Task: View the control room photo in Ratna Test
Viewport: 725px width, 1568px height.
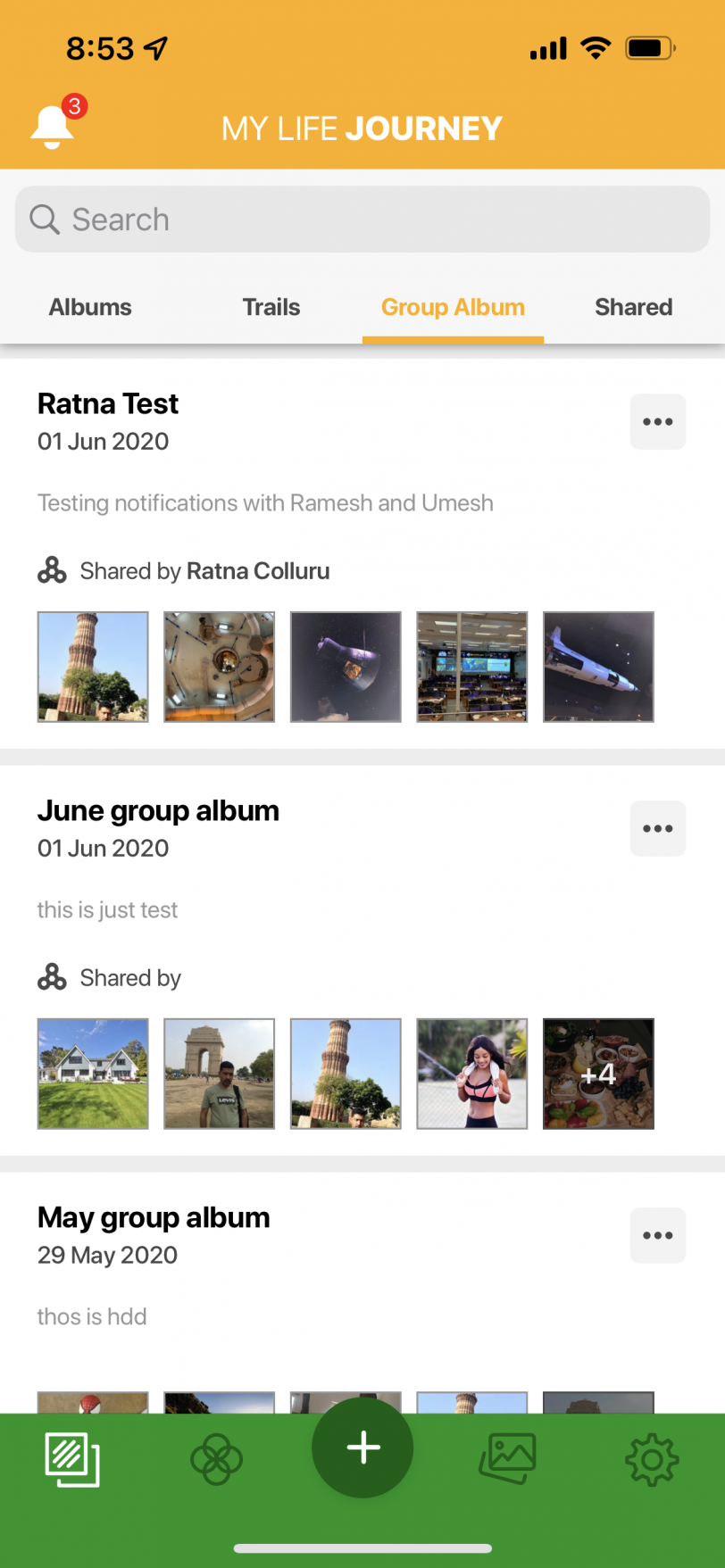Action: pos(472,667)
